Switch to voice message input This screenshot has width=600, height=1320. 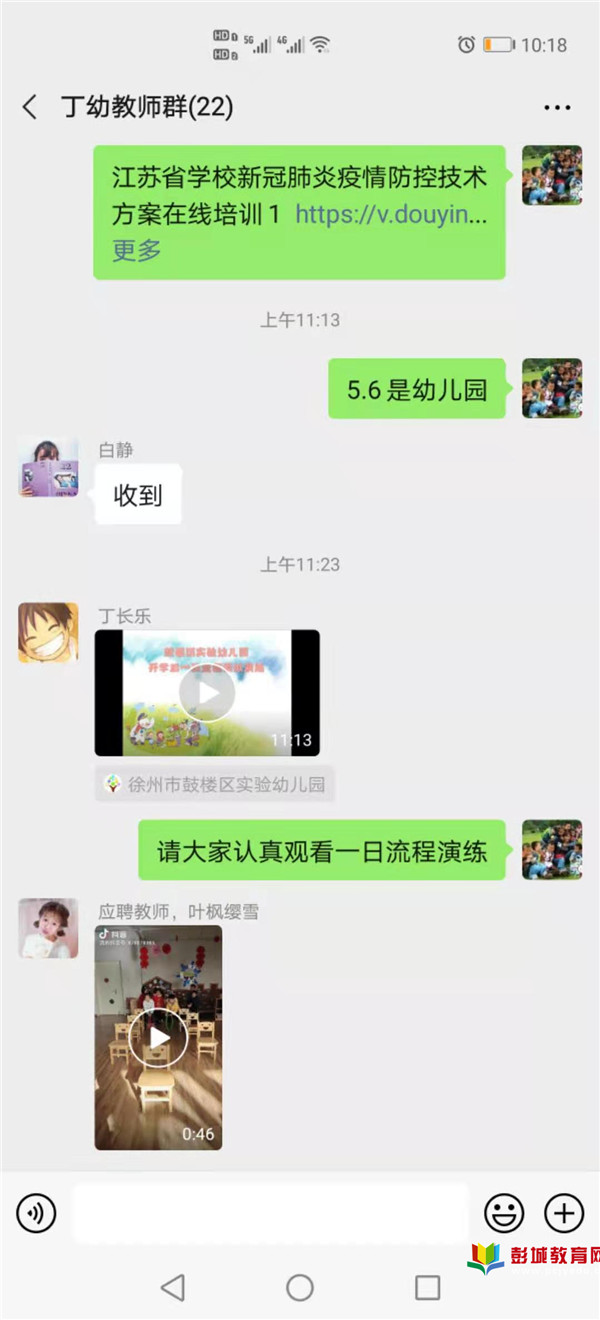[36, 1214]
